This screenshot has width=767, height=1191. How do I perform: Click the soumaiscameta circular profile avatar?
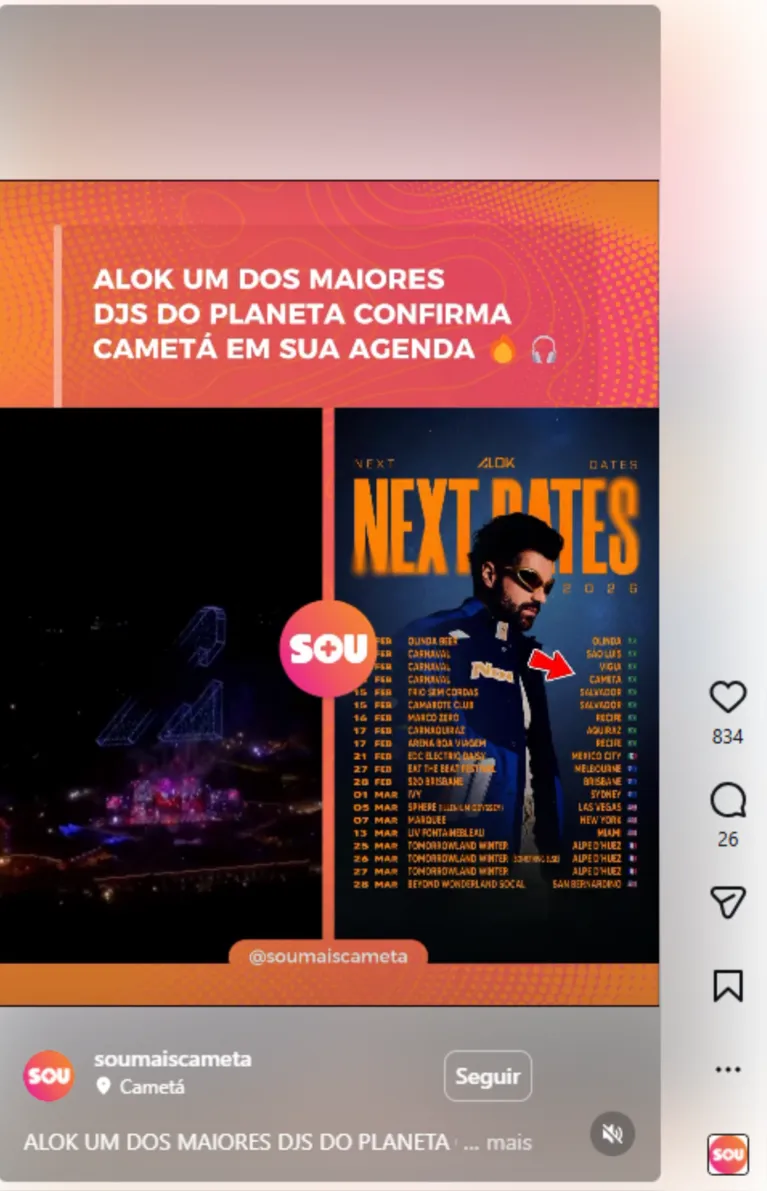coord(48,1076)
